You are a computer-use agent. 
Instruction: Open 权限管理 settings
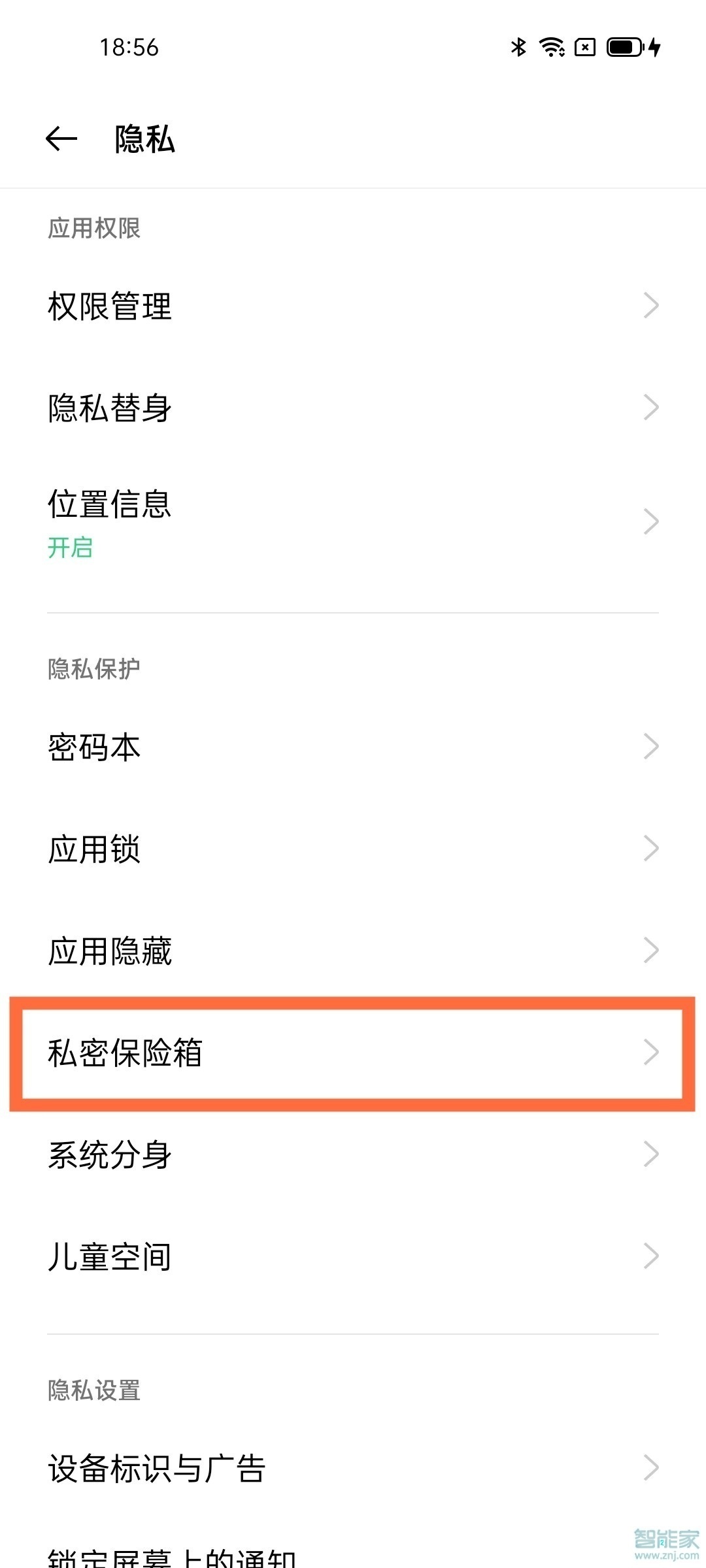click(353, 306)
